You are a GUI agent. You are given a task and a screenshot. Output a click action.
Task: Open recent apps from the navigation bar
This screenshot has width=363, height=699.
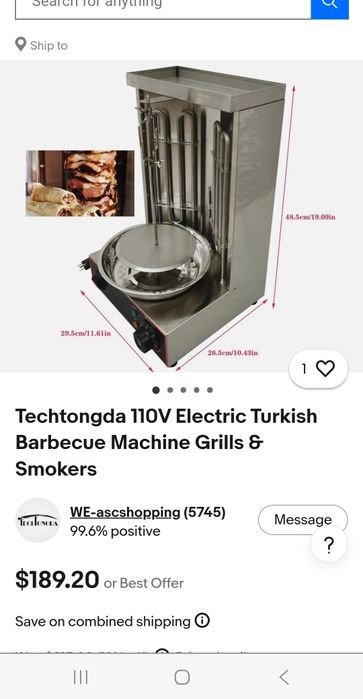[x=81, y=677]
